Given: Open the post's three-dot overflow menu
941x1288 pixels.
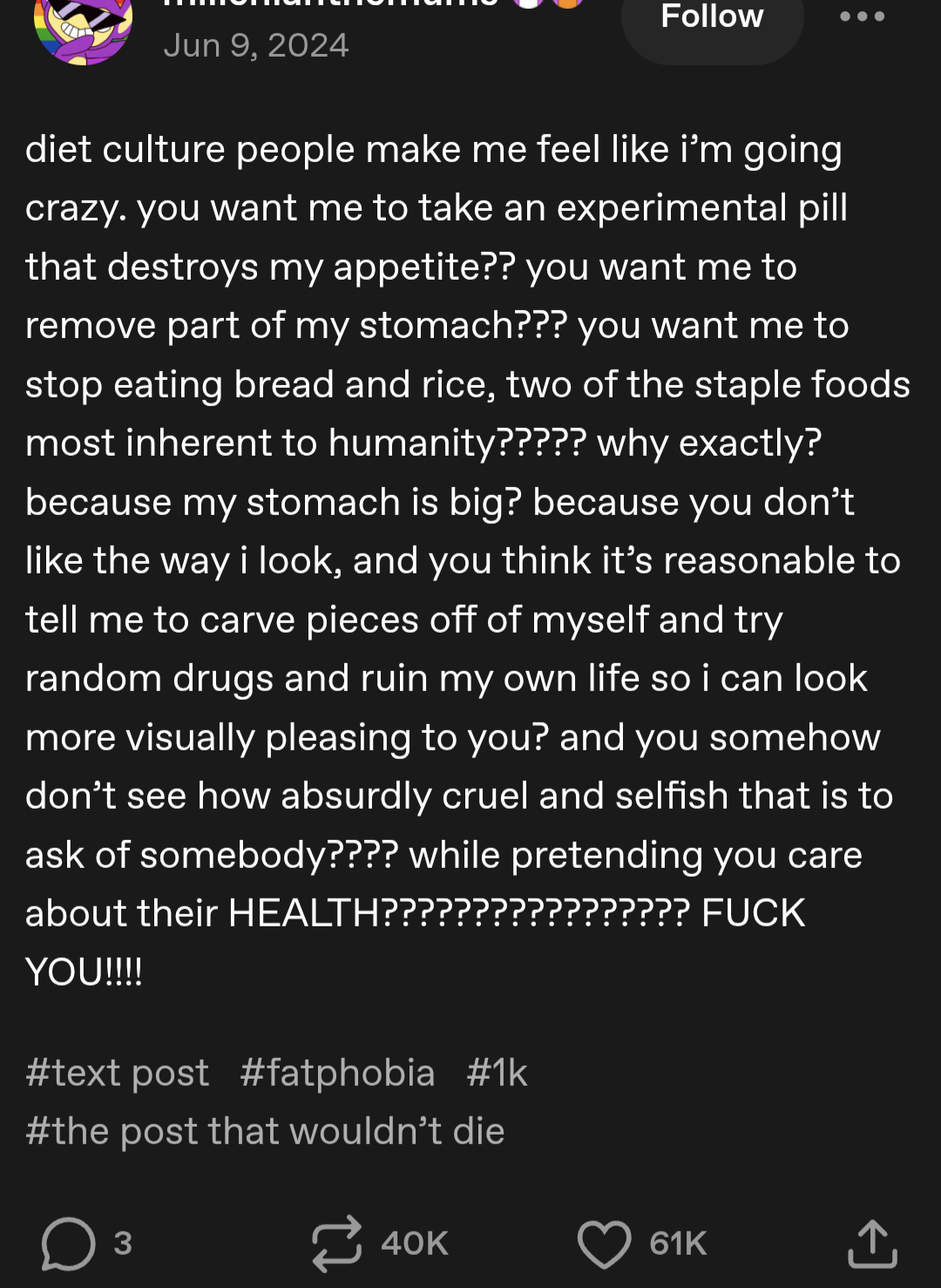Looking at the screenshot, I should pyautogui.click(x=862, y=17).
